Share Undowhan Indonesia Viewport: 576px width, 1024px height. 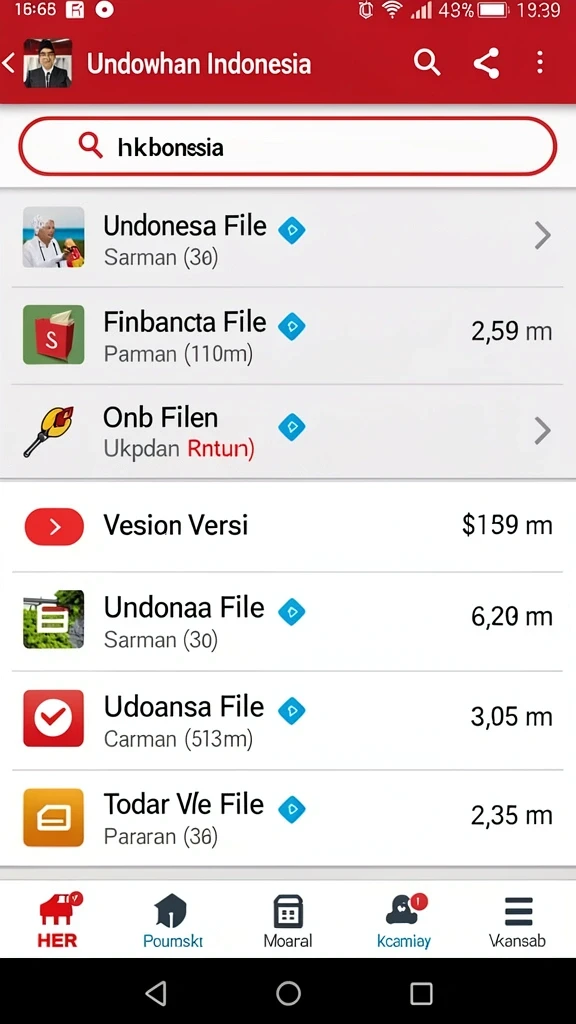pyautogui.click(x=487, y=63)
